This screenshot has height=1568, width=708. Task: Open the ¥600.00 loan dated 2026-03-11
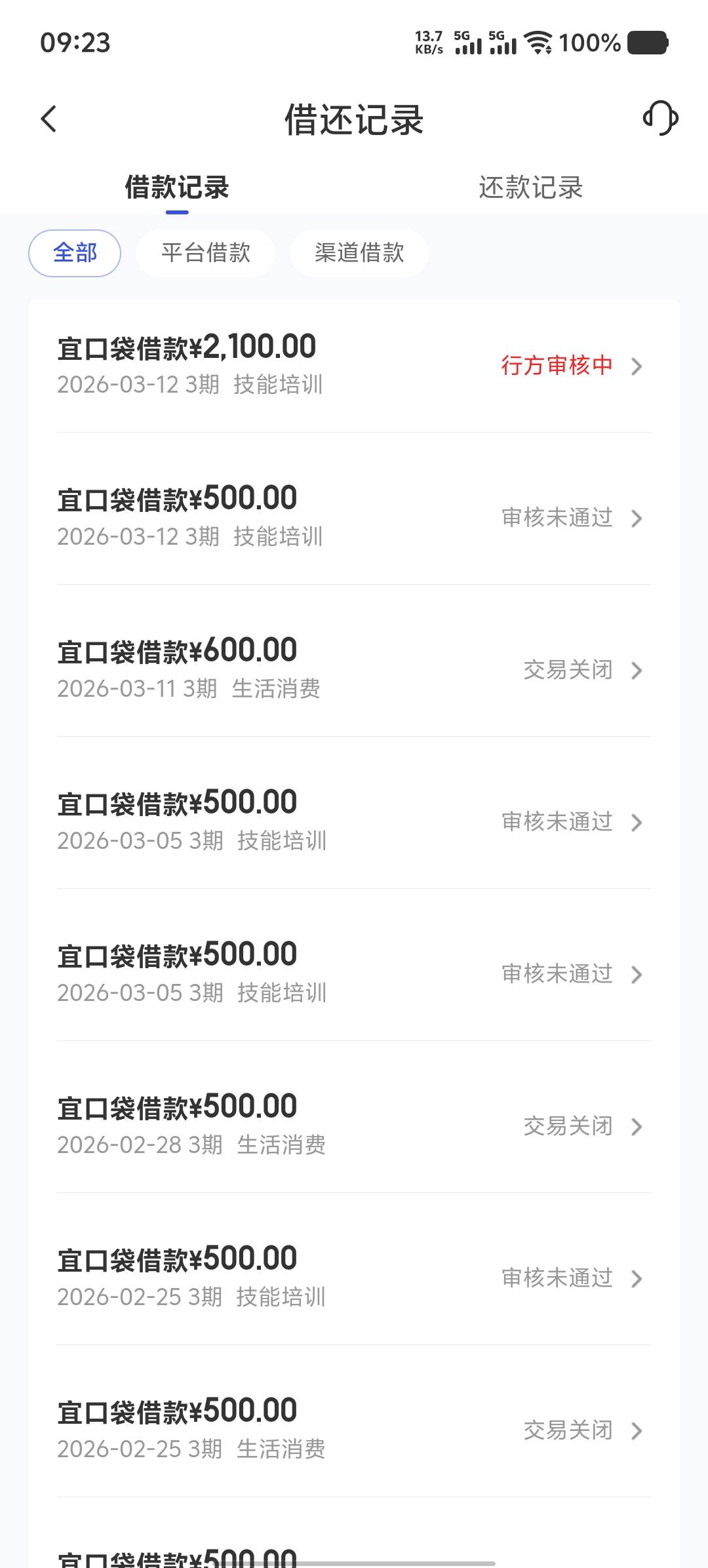pyautogui.click(x=354, y=669)
